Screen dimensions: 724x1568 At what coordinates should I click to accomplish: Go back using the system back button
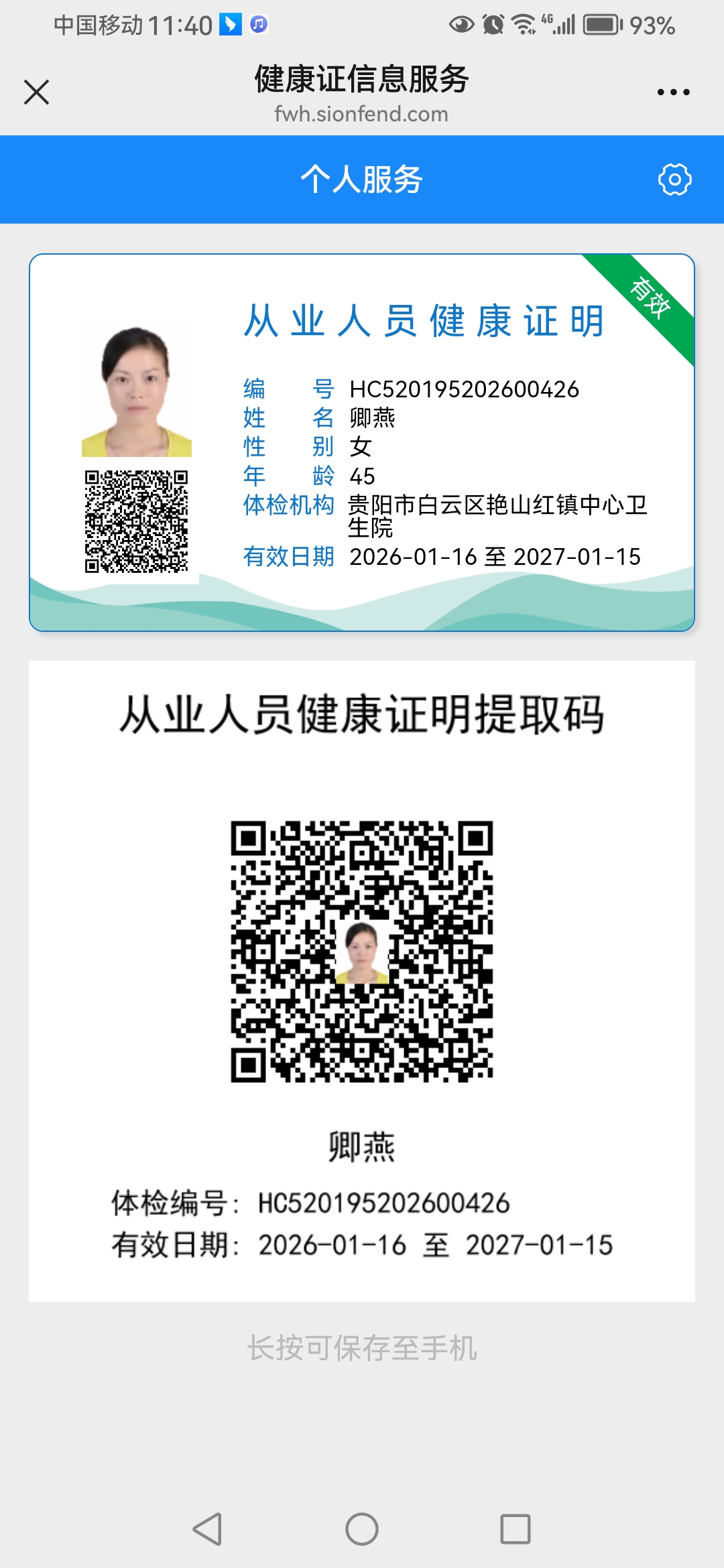(x=207, y=1529)
